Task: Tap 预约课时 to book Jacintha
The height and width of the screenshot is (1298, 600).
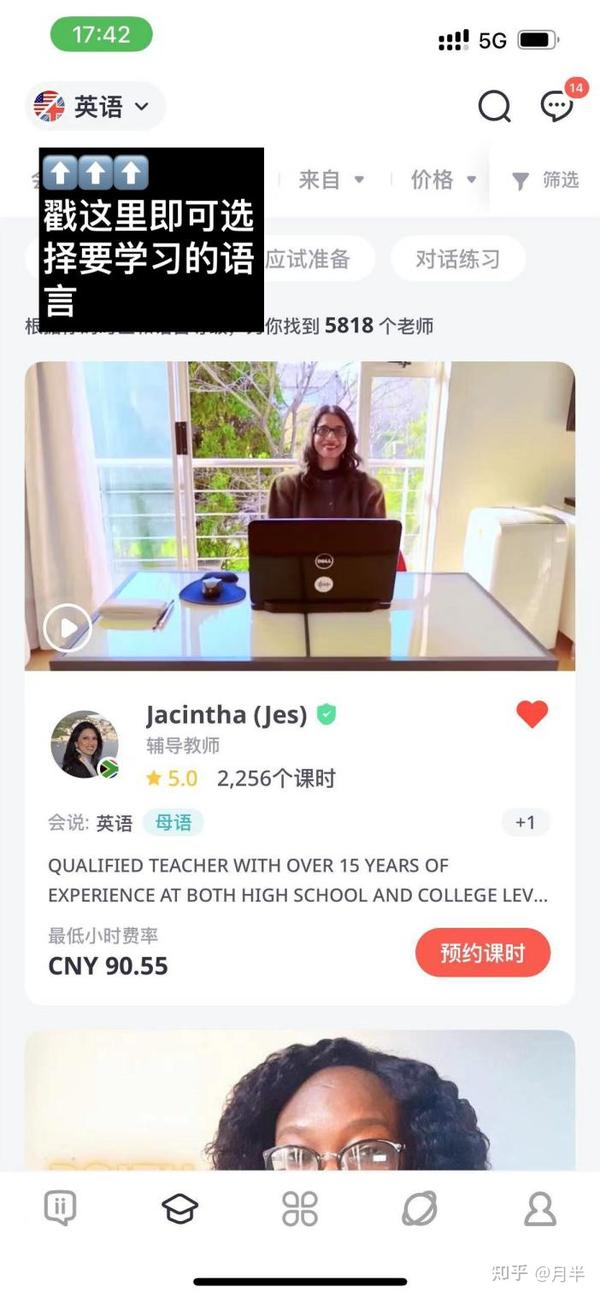Action: (482, 952)
